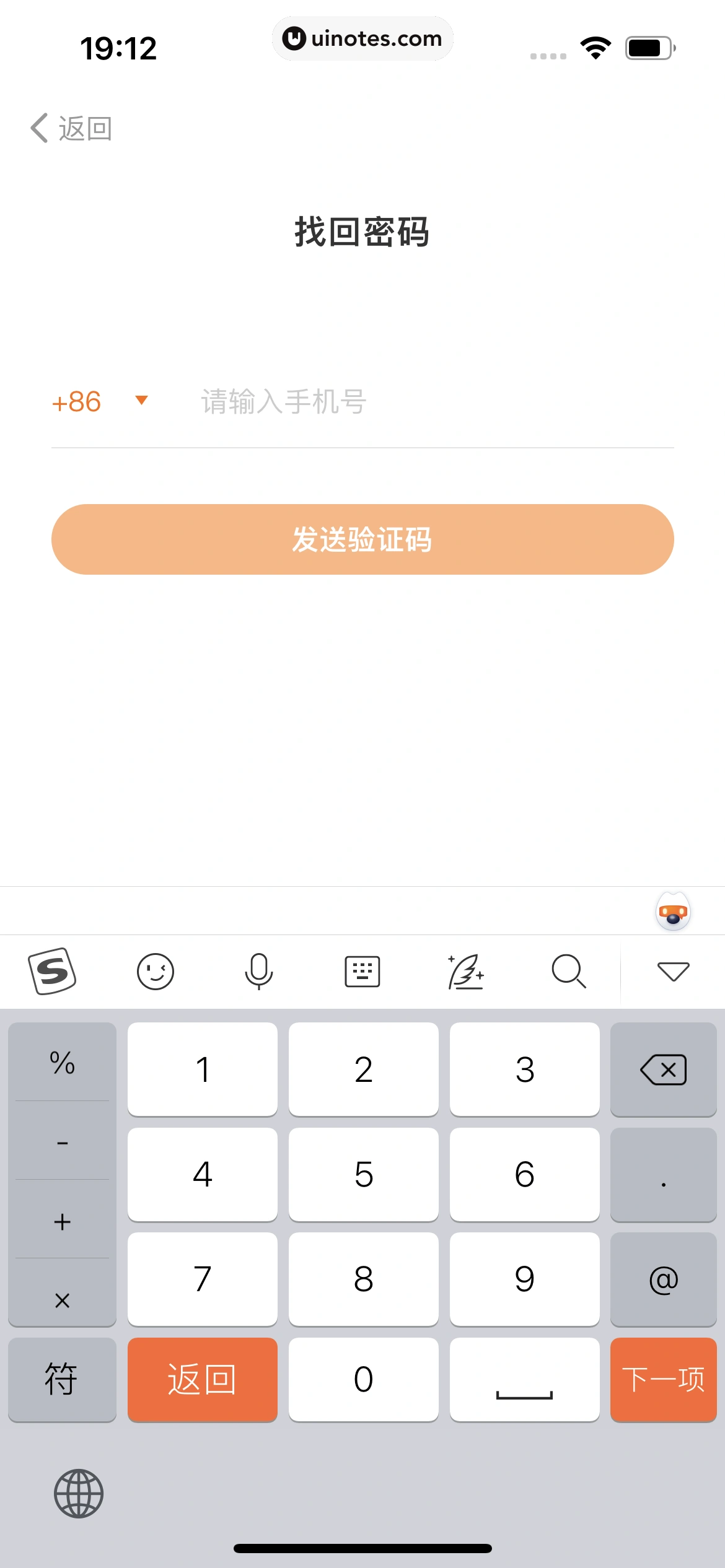Viewport: 725px width, 1568px height.
Task: Tap the backspace key
Action: pos(663,1069)
